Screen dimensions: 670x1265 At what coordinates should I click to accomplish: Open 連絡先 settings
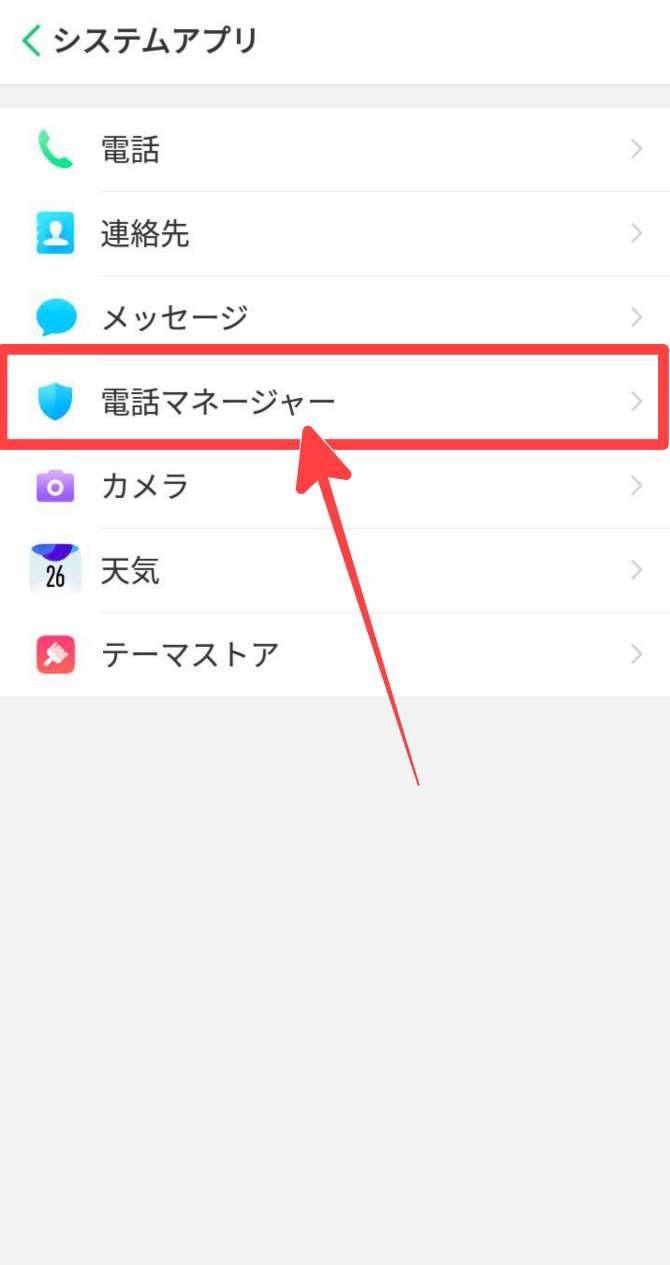pyautogui.click(x=335, y=234)
